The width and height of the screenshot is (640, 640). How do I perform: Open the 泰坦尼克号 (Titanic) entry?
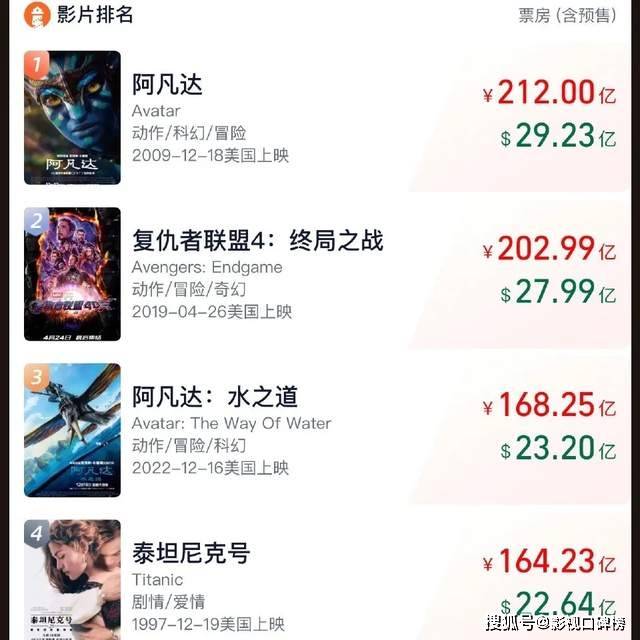[191, 553]
